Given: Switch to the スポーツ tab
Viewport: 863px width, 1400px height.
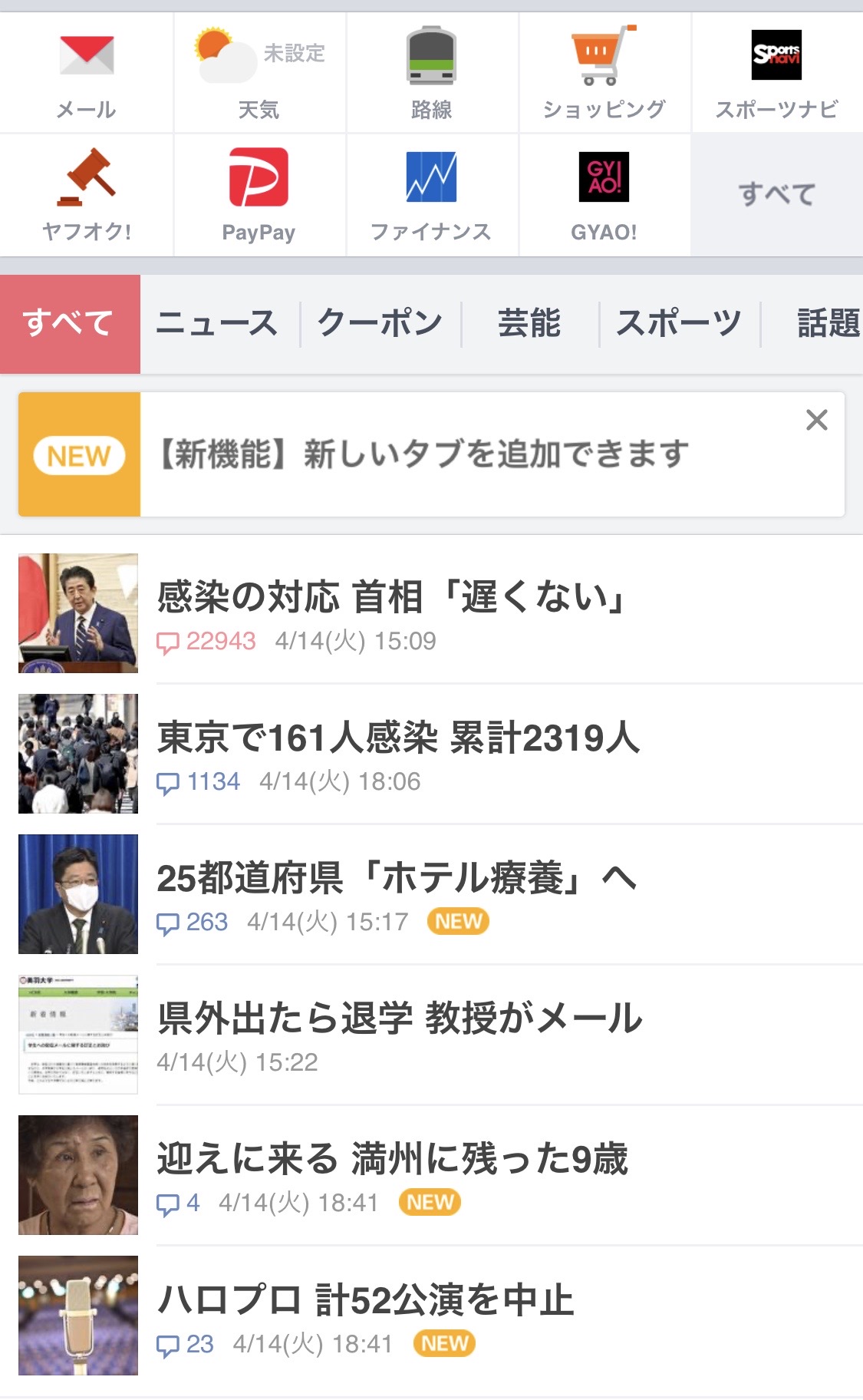Looking at the screenshot, I should click(679, 323).
